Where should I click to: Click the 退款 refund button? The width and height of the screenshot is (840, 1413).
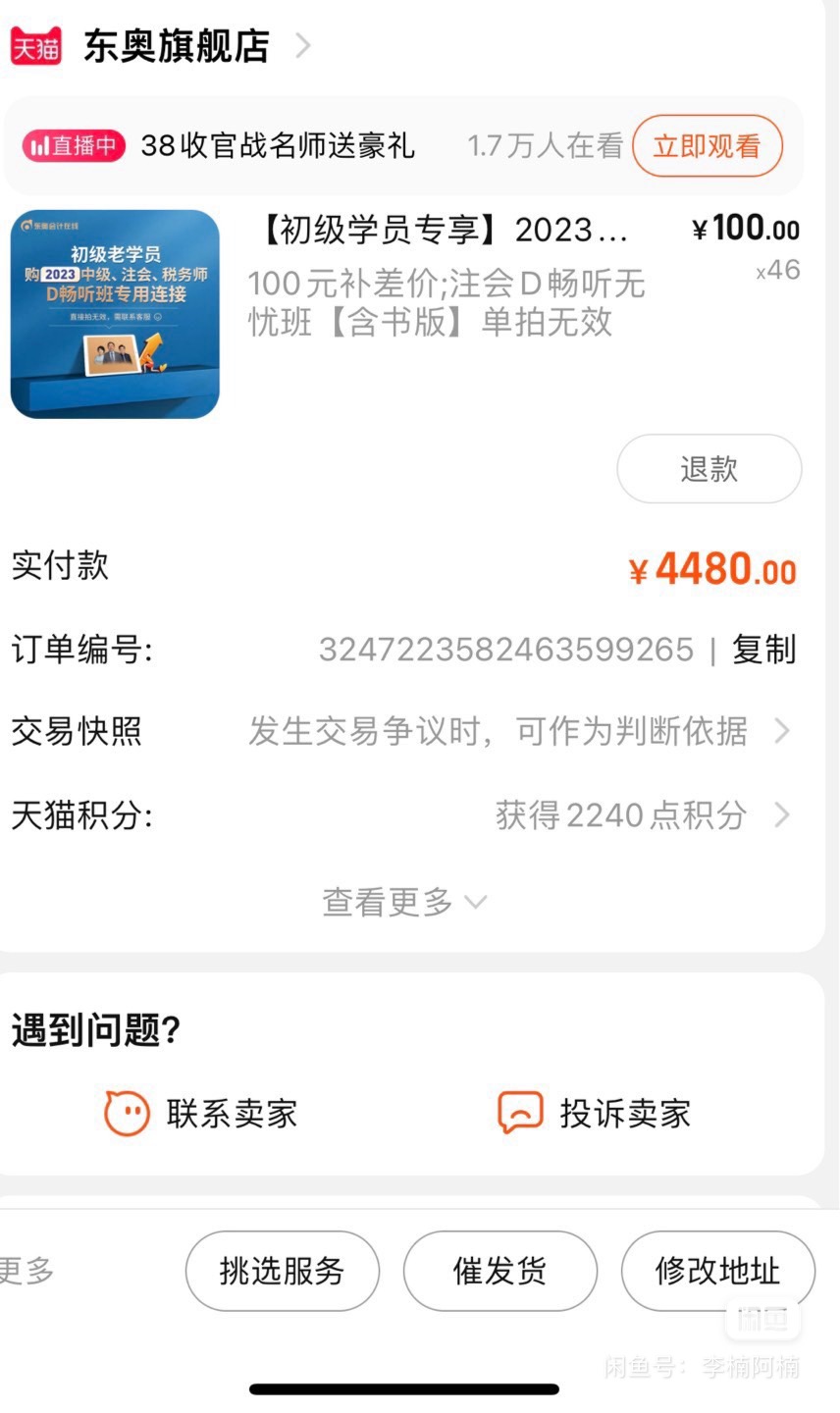coord(709,469)
